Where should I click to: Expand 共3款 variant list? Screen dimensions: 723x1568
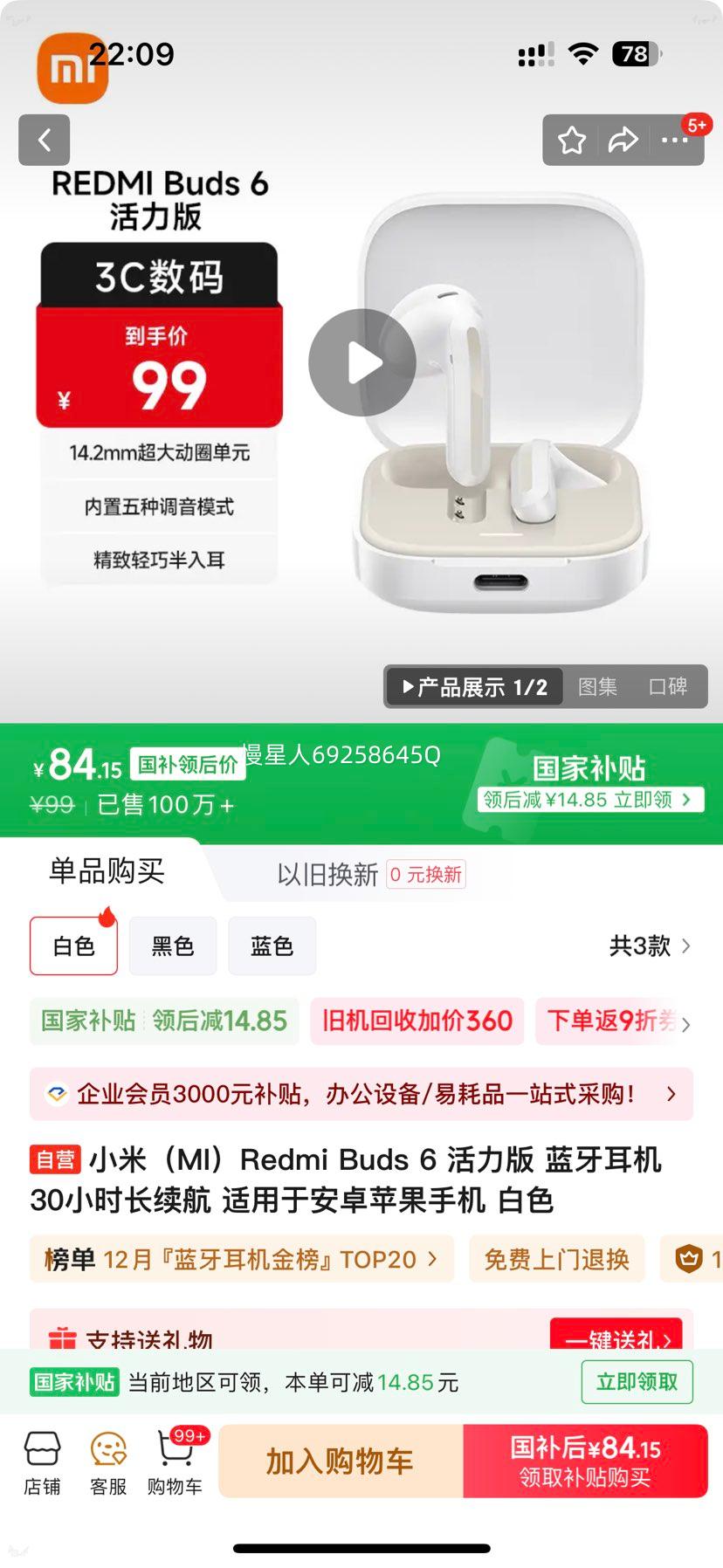(651, 946)
